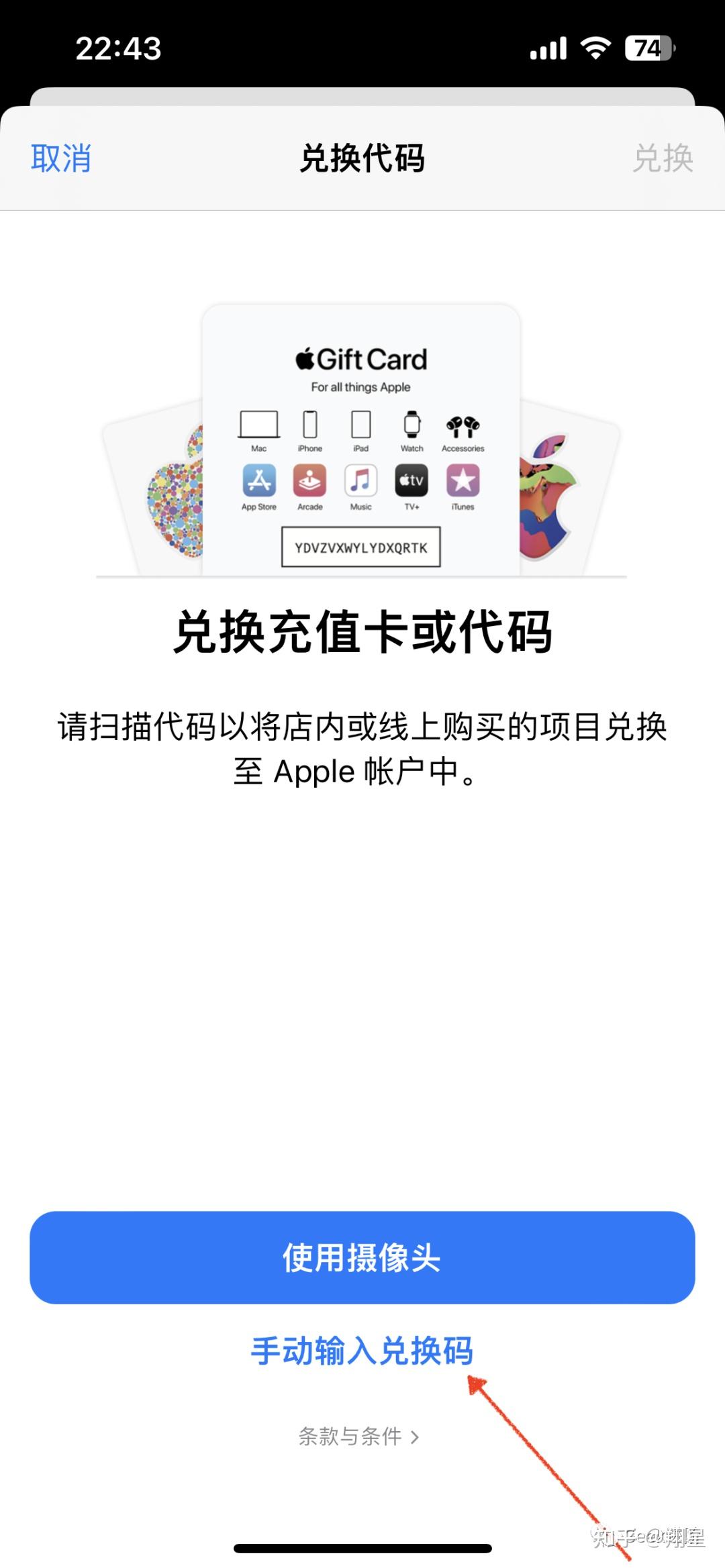Choose 手动输入兑换码 to type code
This screenshot has width=725, height=1568.
362,1351
